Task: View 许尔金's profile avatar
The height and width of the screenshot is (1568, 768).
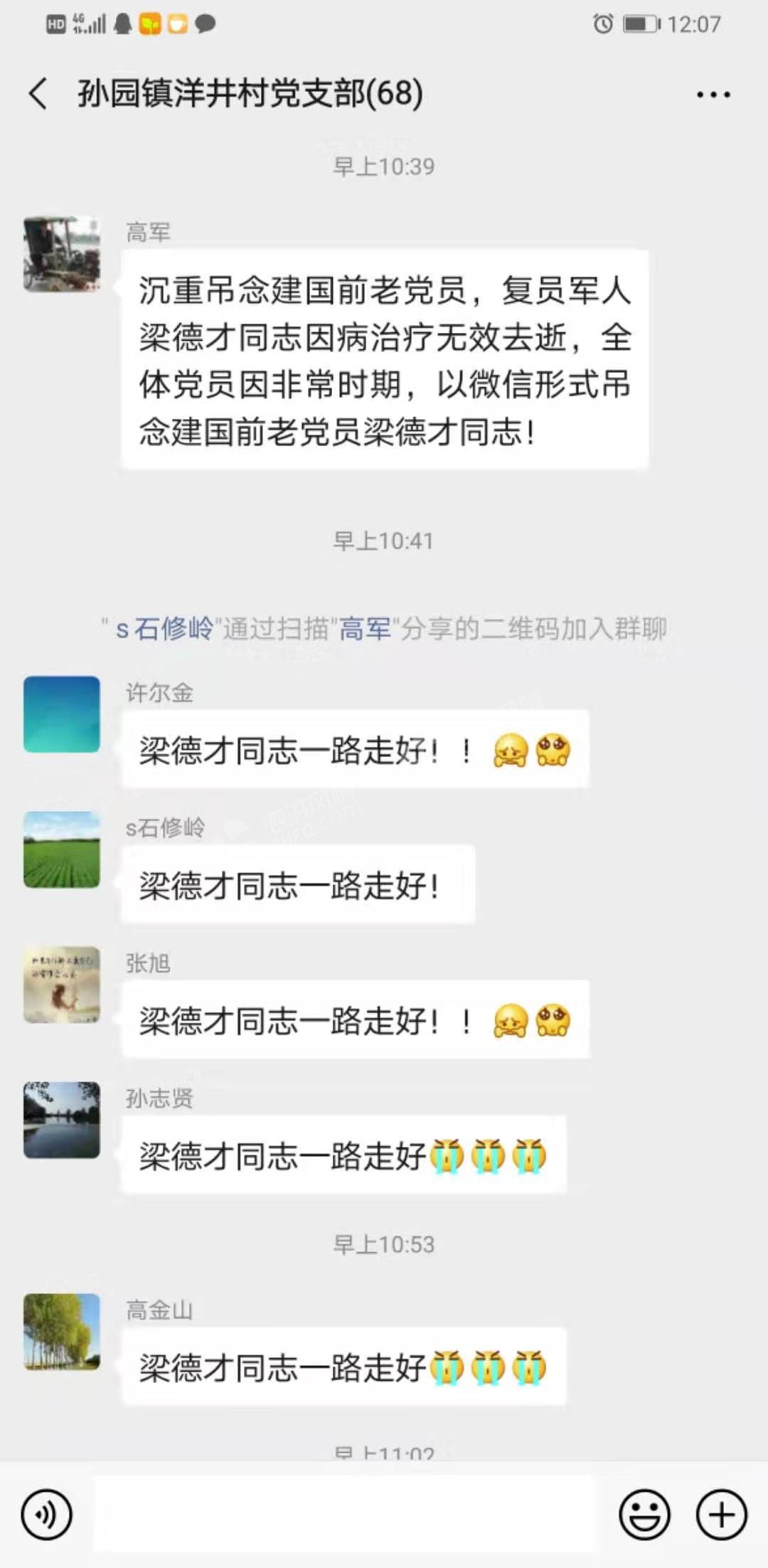Action: pyautogui.click(x=62, y=714)
